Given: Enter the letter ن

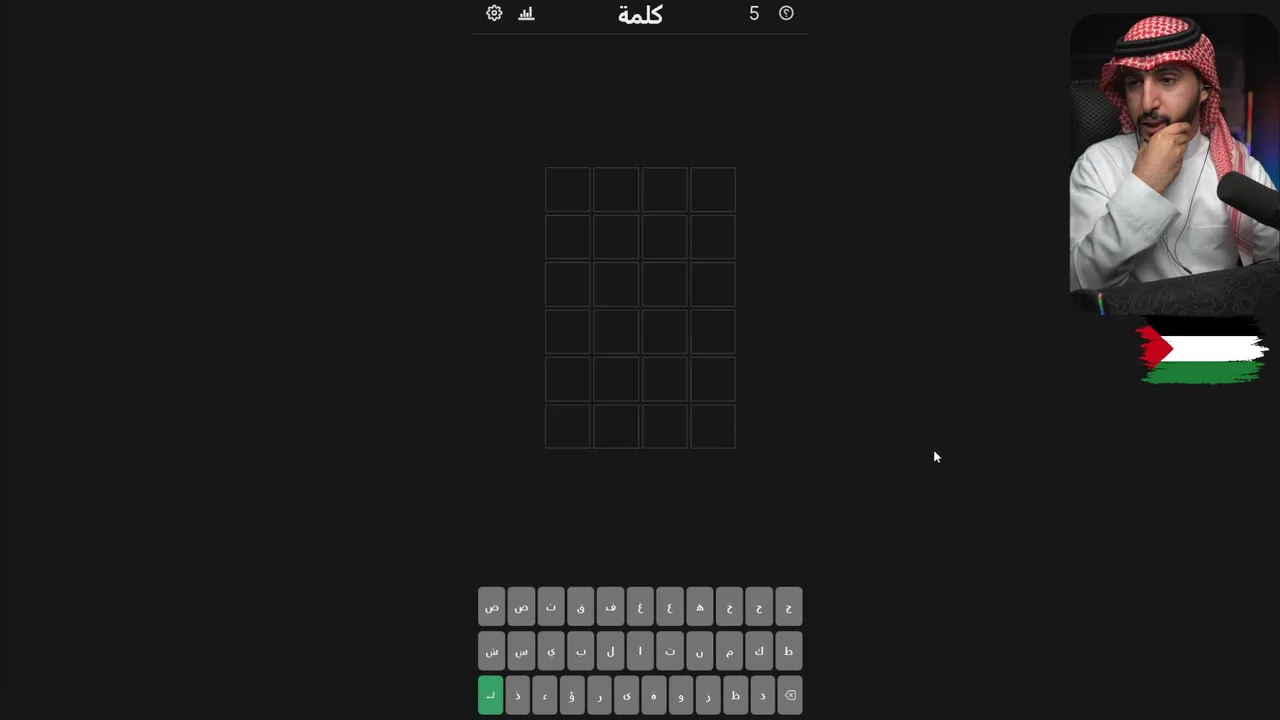Looking at the screenshot, I should point(699,651).
